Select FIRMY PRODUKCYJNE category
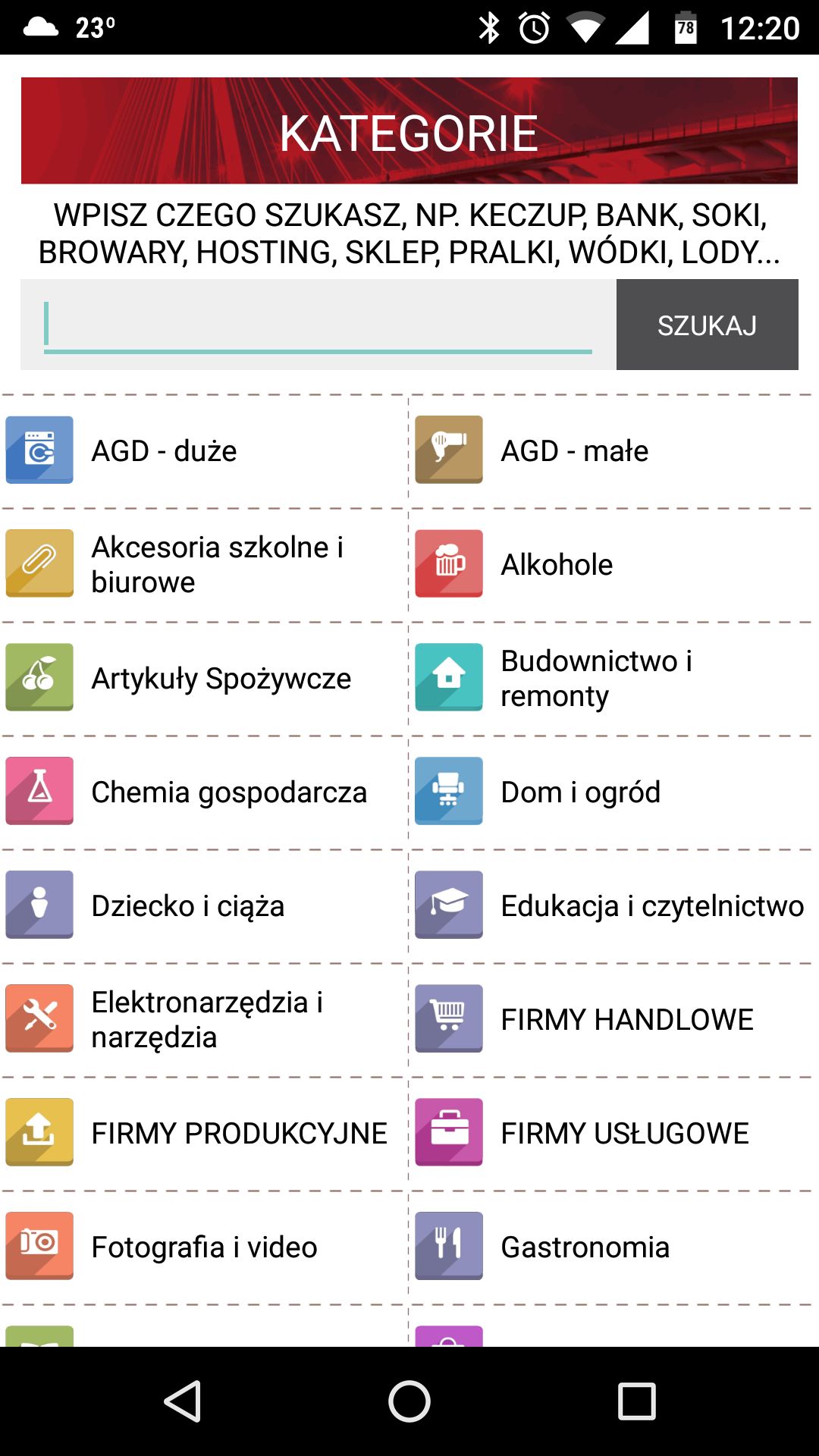This screenshot has height=1456, width=819. [x=204, y=1133]
